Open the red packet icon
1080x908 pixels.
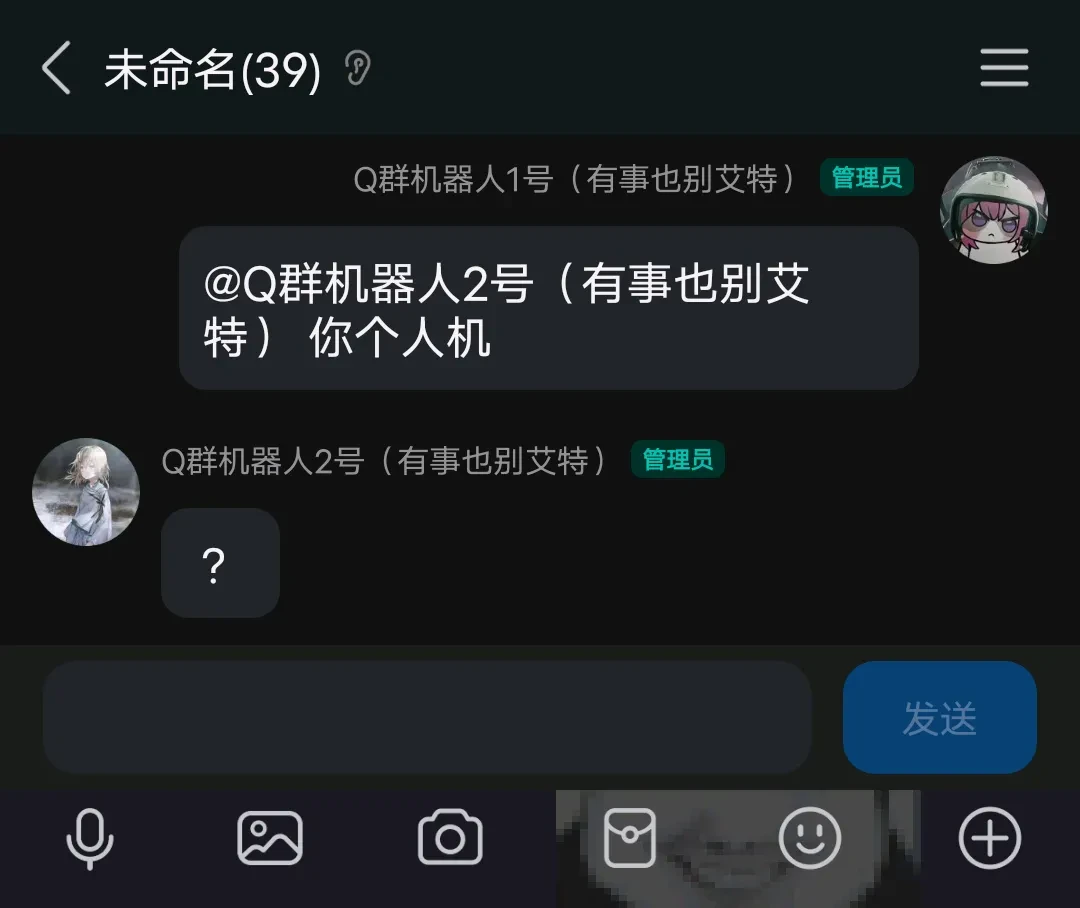click(630, 838)
